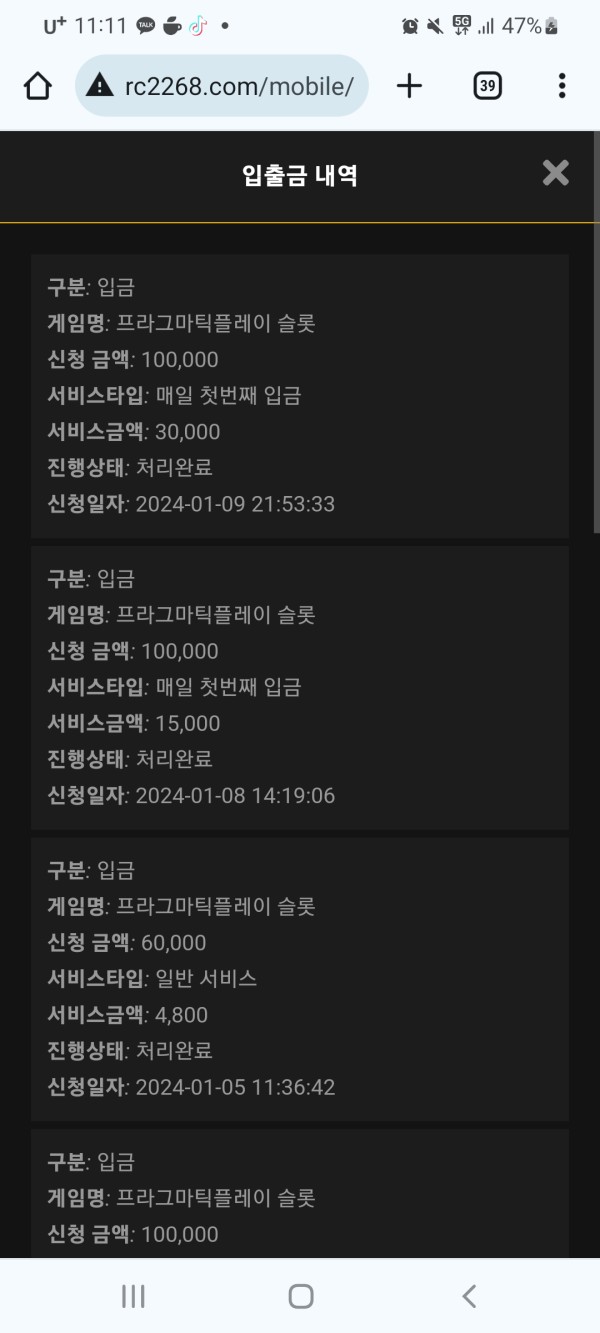The width and height of the screenshot is (600, 1333).
Task: Tap the rc2268.com address bar
Action: 222,86
